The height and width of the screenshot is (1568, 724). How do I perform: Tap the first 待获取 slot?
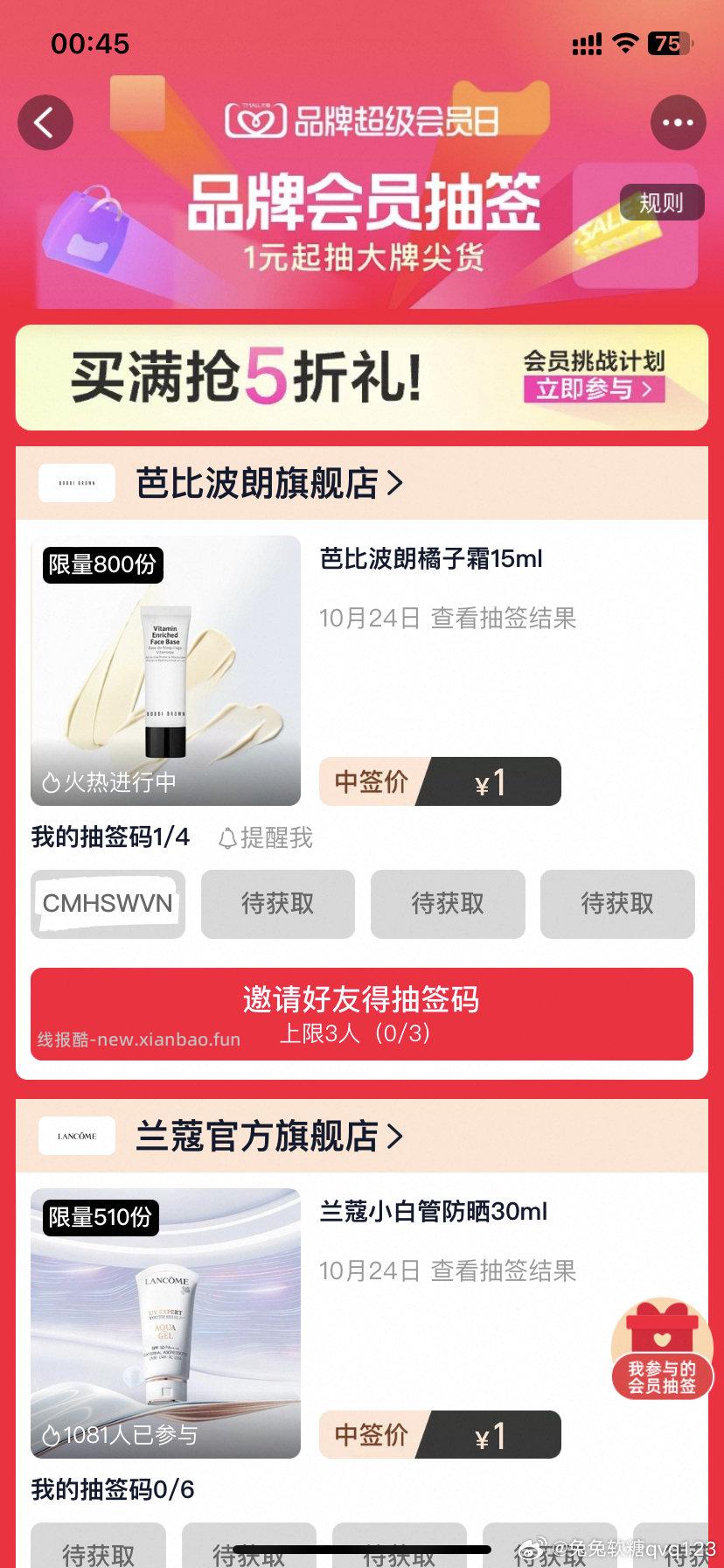click(x=277, y=905)
